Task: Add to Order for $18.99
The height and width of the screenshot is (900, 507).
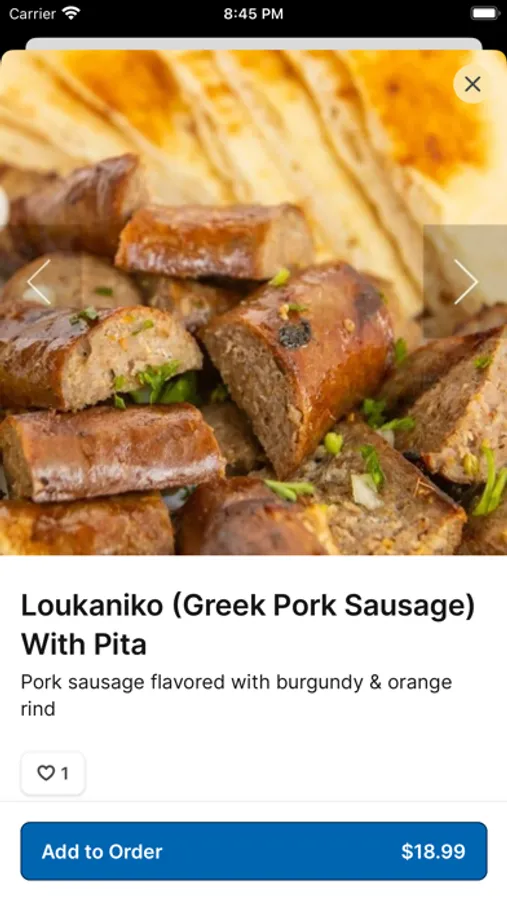Action: pos(254,851)
